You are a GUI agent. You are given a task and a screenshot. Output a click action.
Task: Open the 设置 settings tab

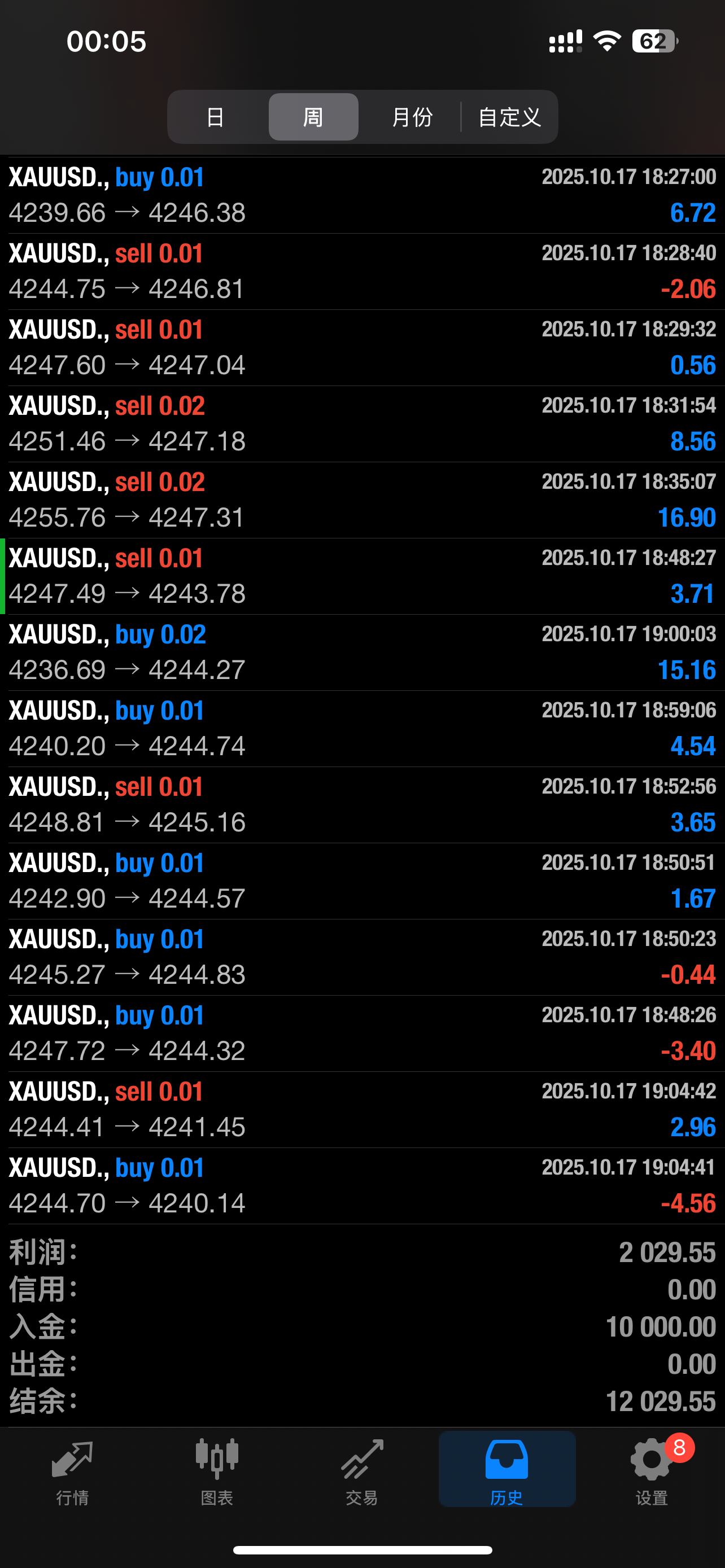click(x=652, y=1469)
